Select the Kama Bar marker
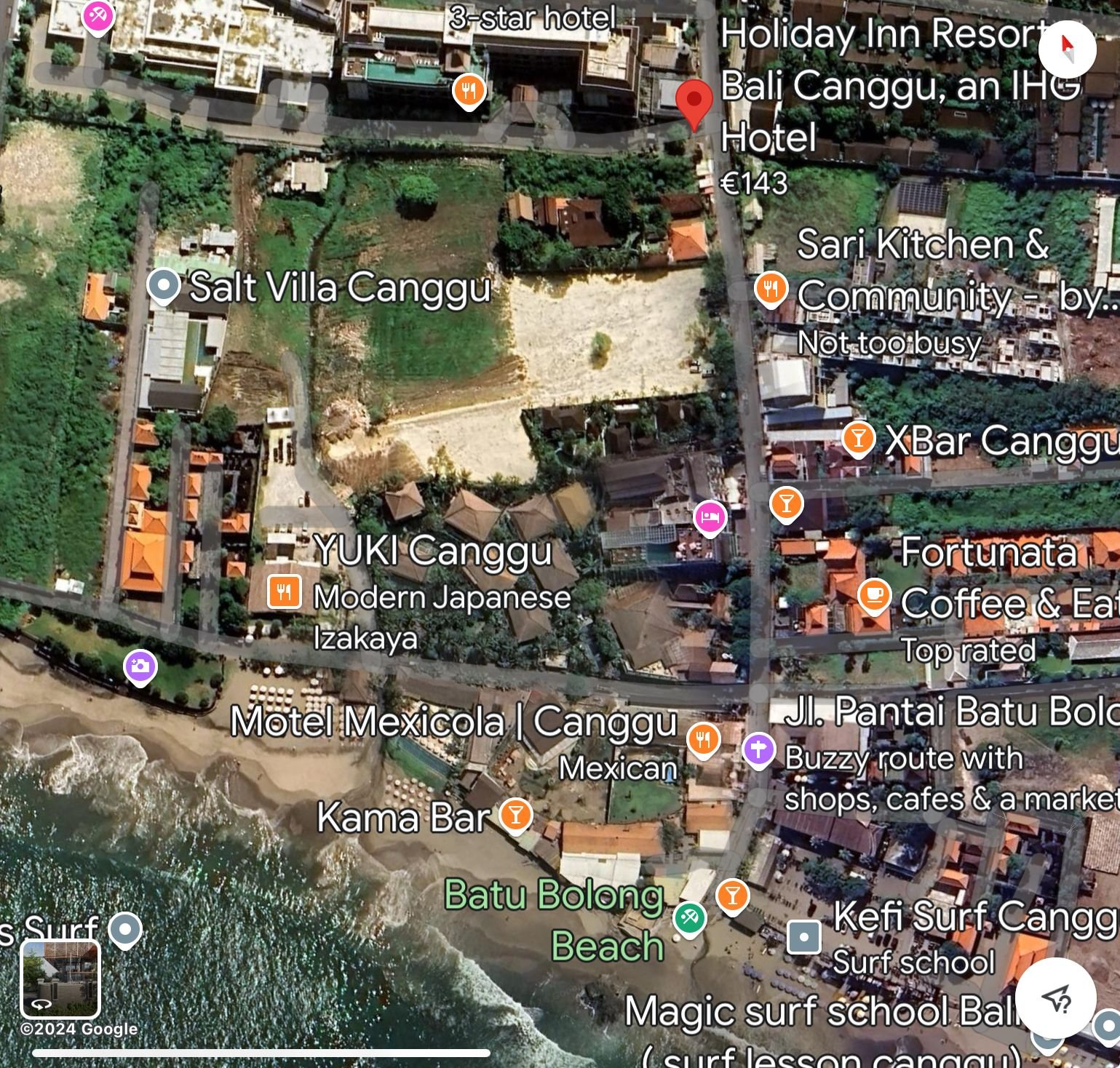This screenshot has height=1068, width=1120. coord(516,815)
